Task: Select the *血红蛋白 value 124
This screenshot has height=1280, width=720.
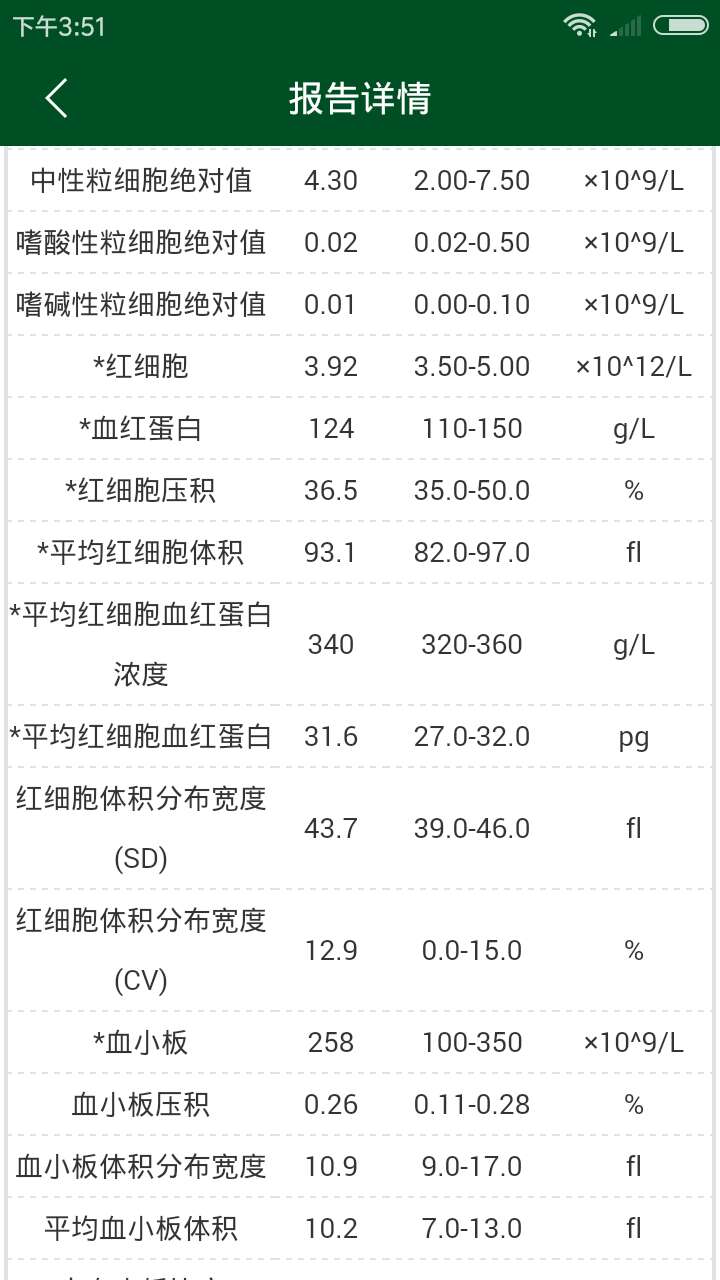Action: pyautogui.click(x=330, y=428)
